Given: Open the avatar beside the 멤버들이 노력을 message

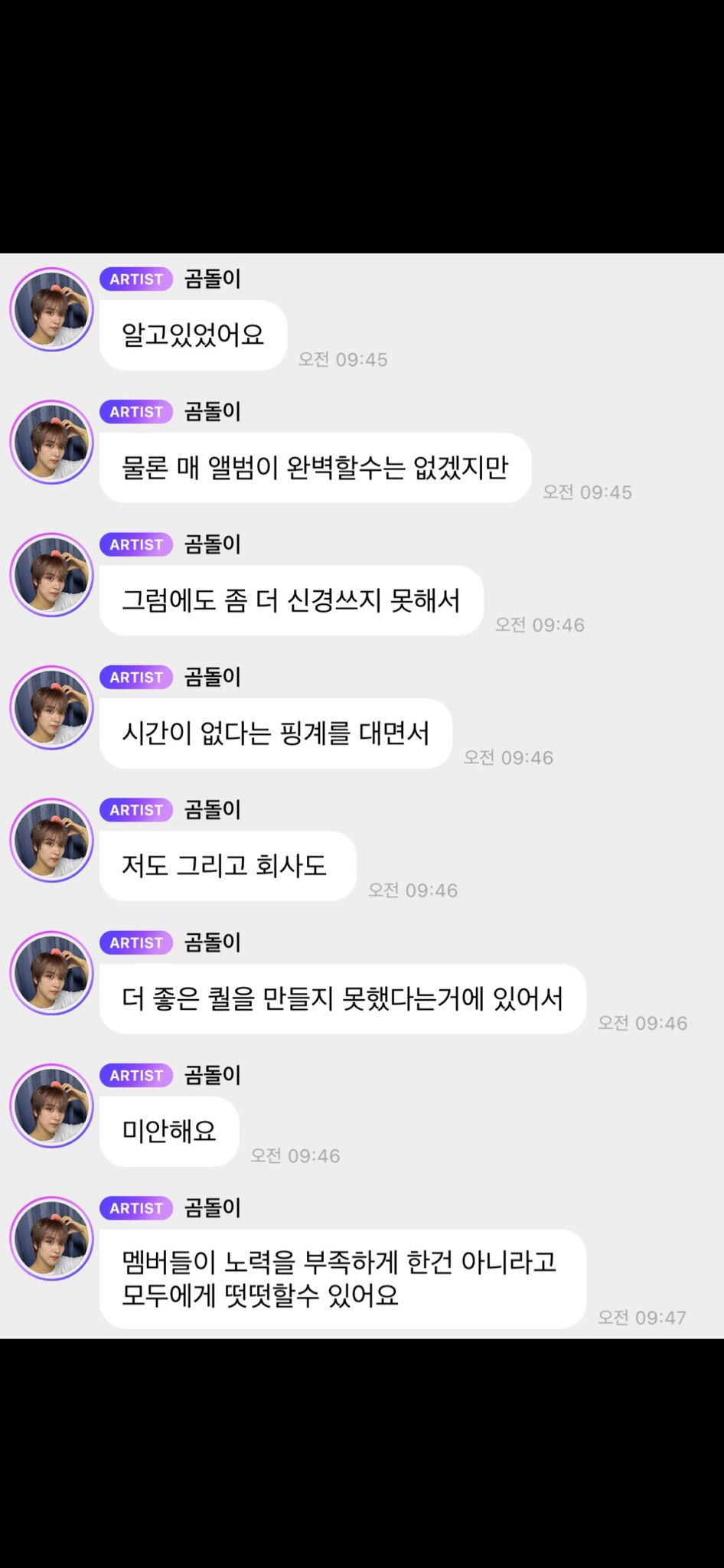Looking at the screenshot, I should (51, 1238).
